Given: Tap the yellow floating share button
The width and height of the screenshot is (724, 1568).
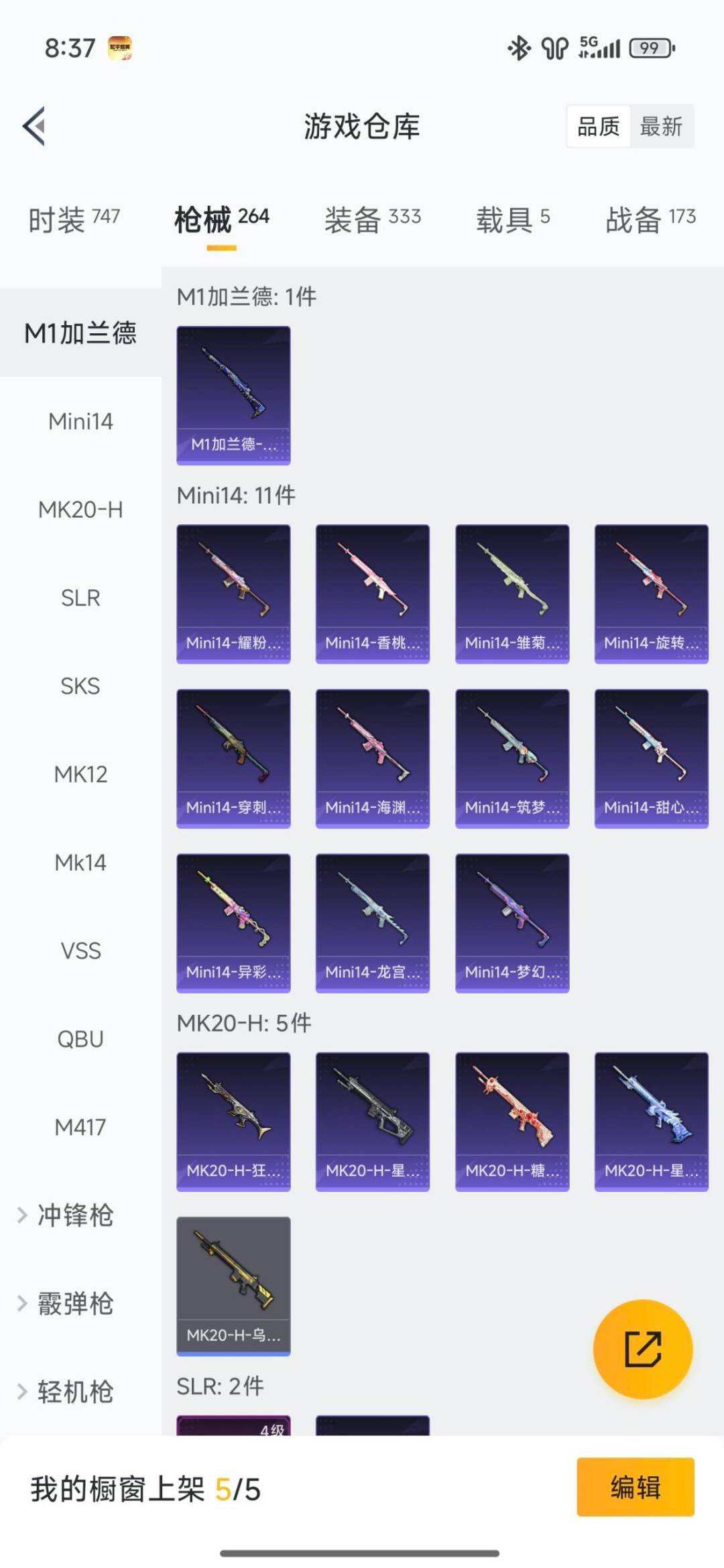Looking at the screenshot, I should point(643,1349).
